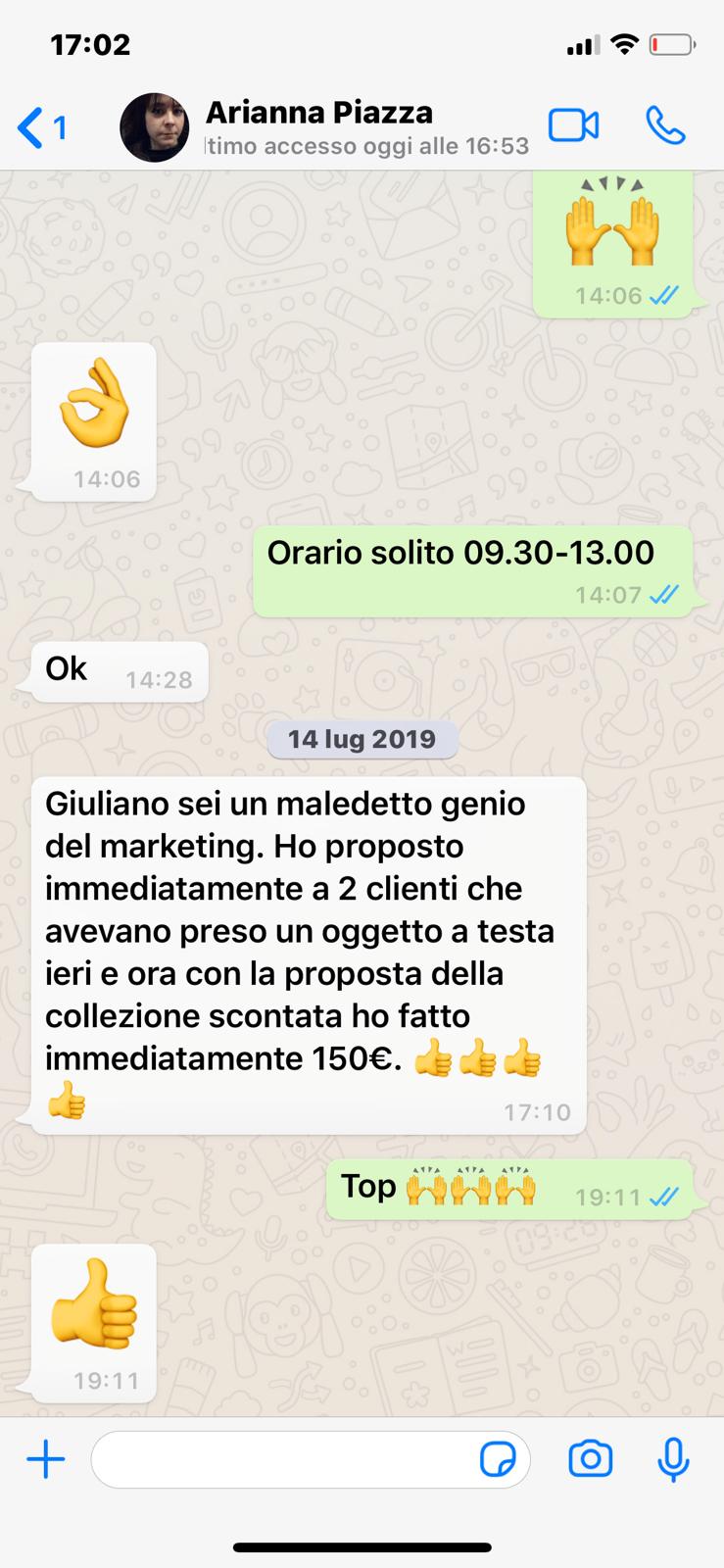Start a voice call with Arianna Piazza
724x1568 pixels.
[665, 125]
